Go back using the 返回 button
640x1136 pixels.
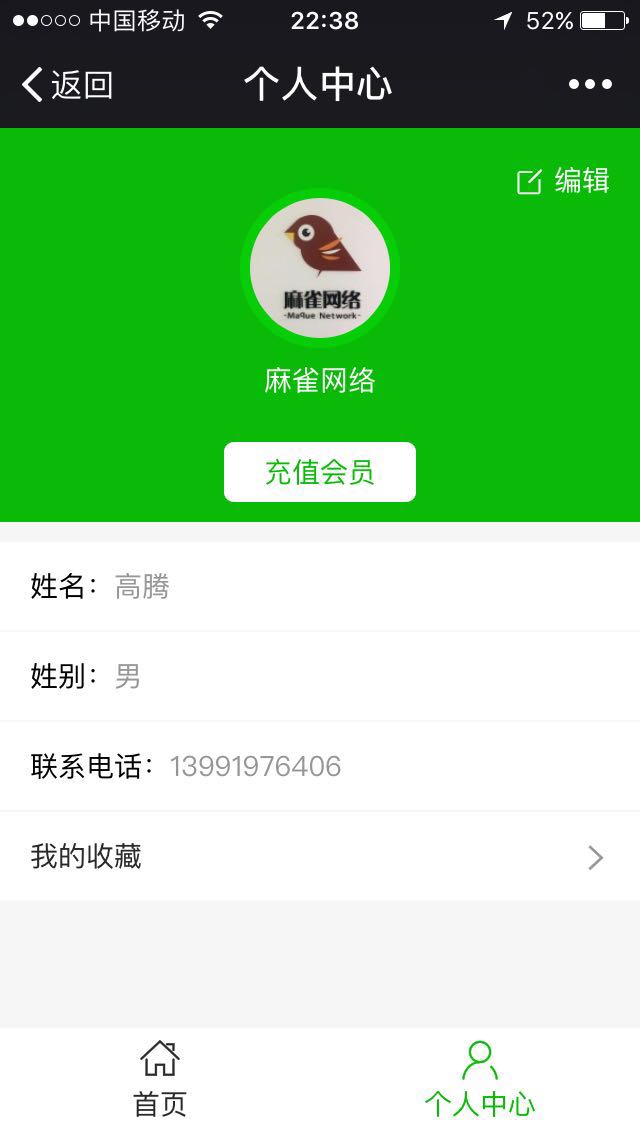[x=67, y=85]
